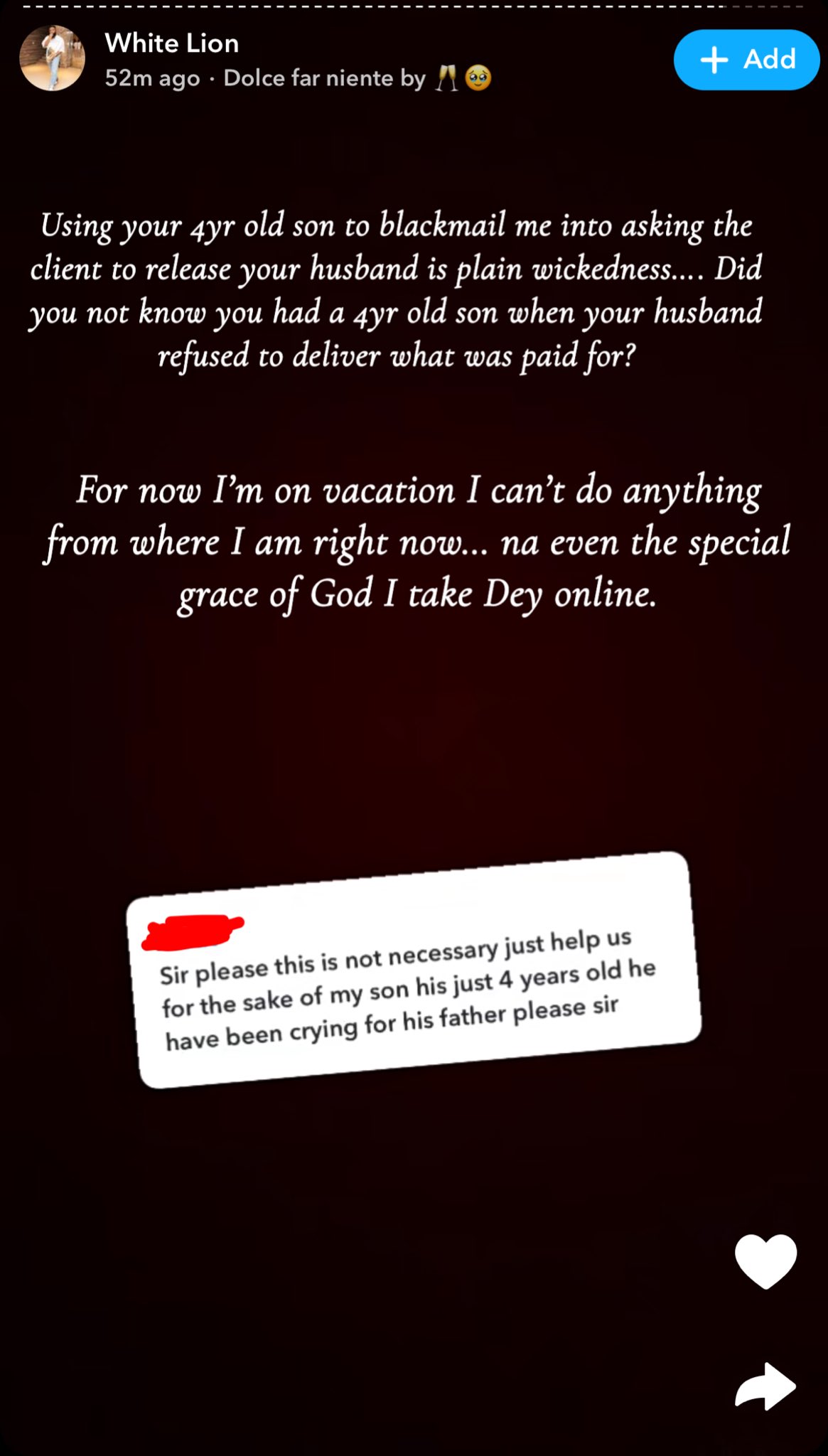Add White Lion as a friend

click(746, 60)
